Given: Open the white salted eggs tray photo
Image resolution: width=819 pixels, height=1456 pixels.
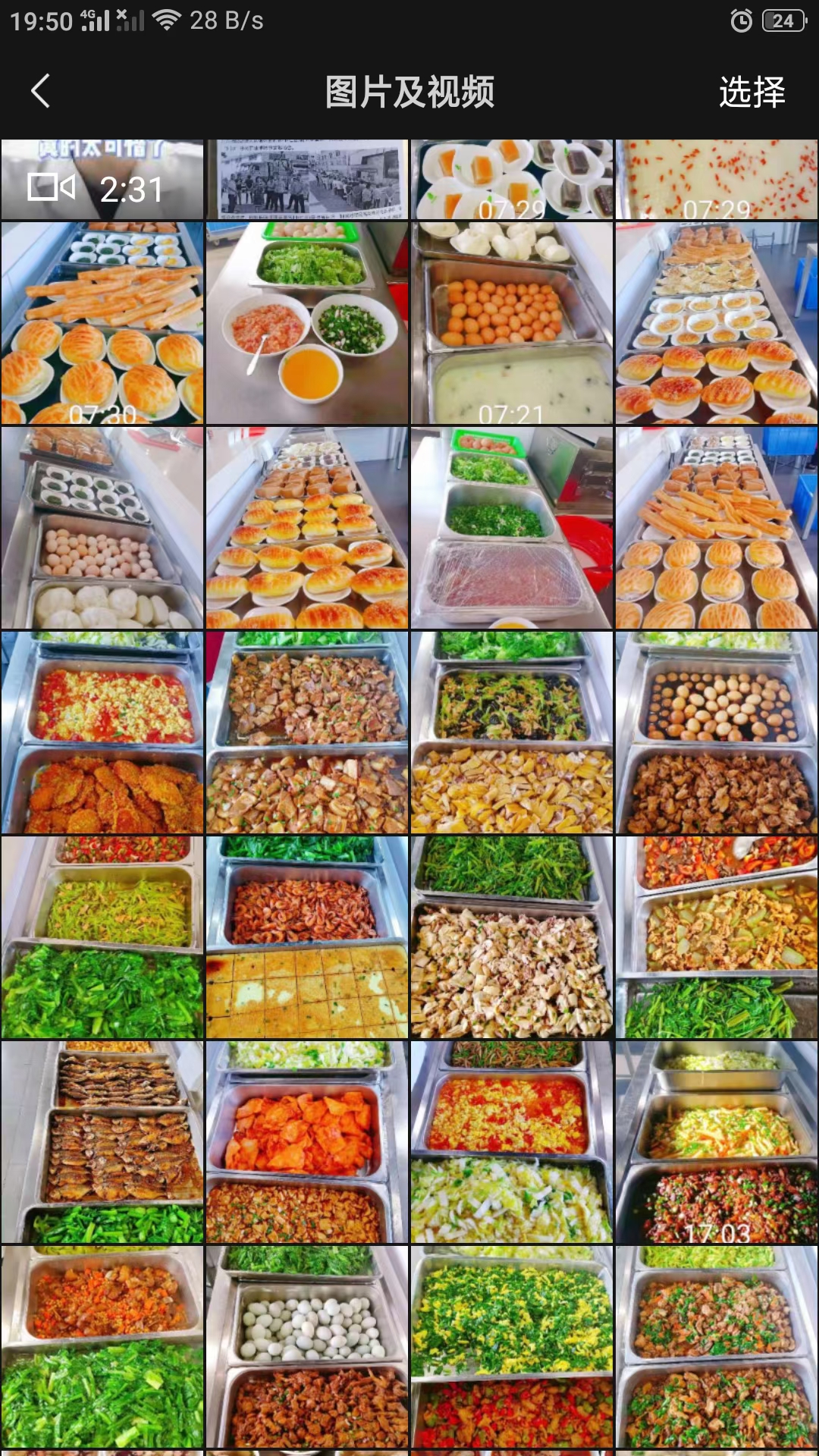Looking at the screenshot, I should click(x=307, y=1347).
